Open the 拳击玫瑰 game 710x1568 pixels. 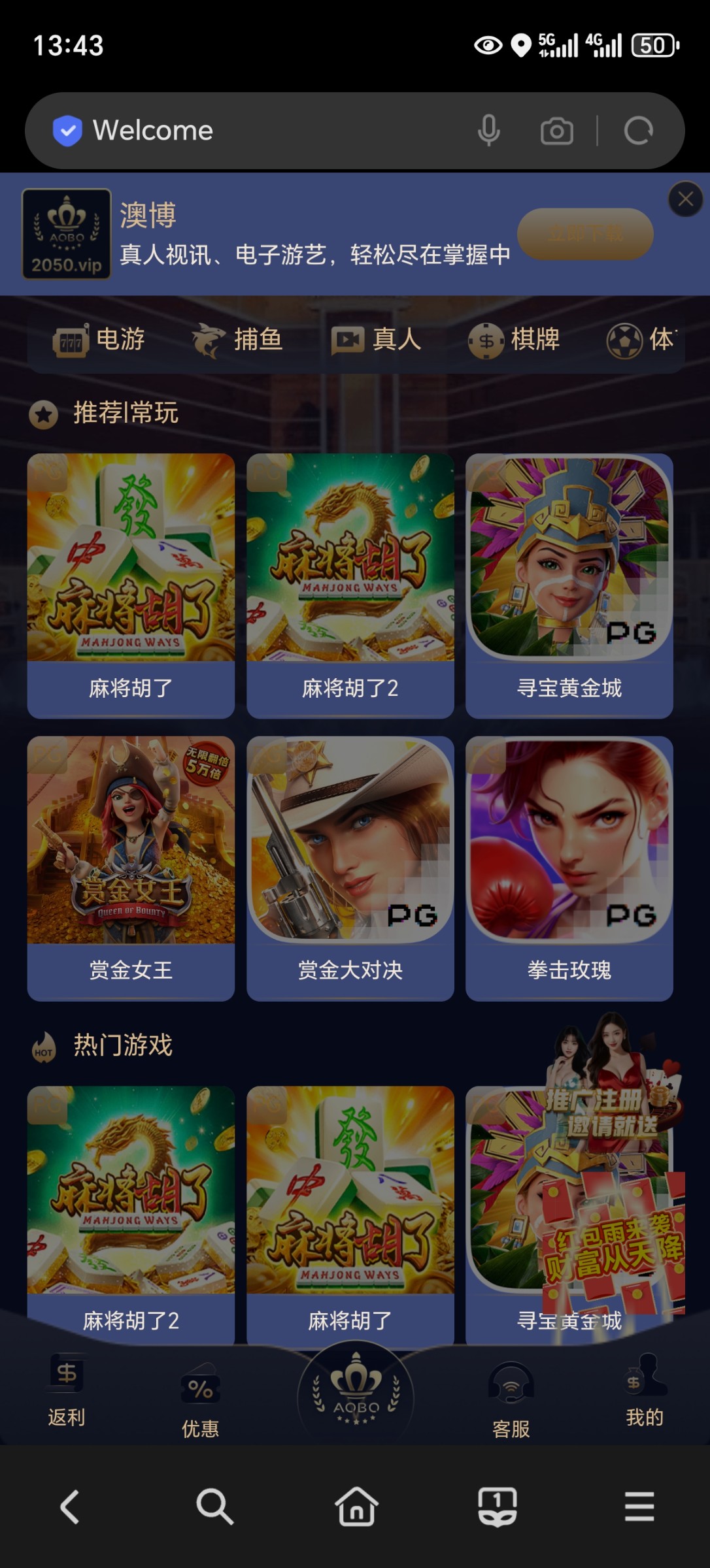pos(569,868)
